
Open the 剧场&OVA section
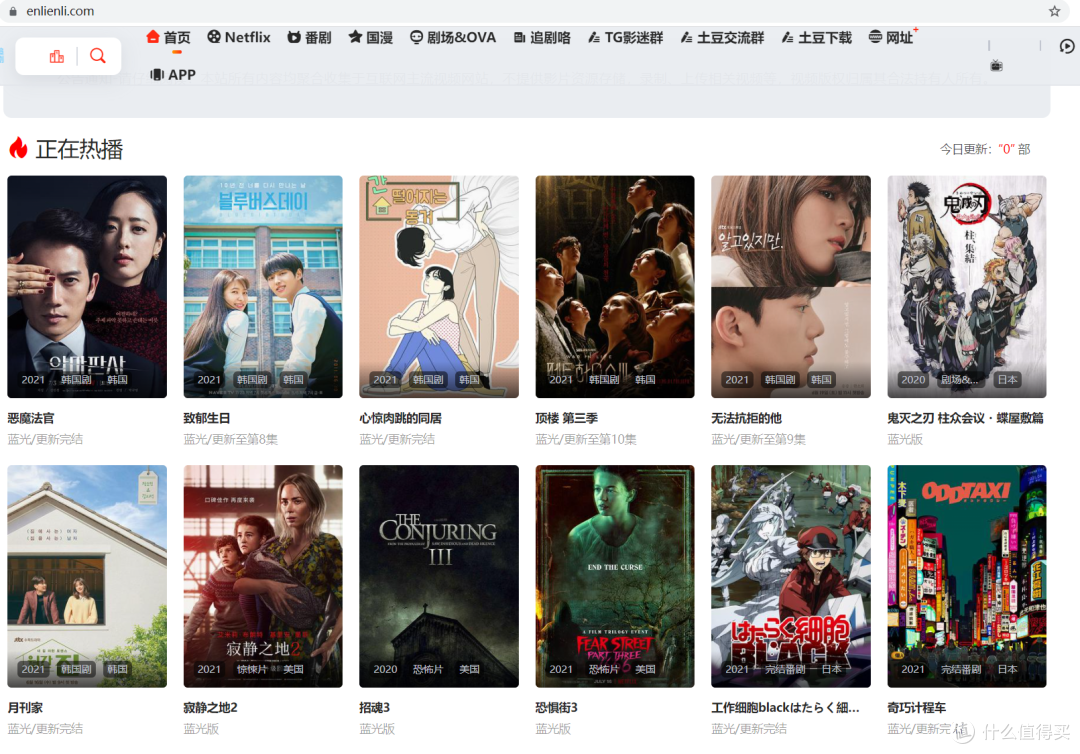click(452, 37)
